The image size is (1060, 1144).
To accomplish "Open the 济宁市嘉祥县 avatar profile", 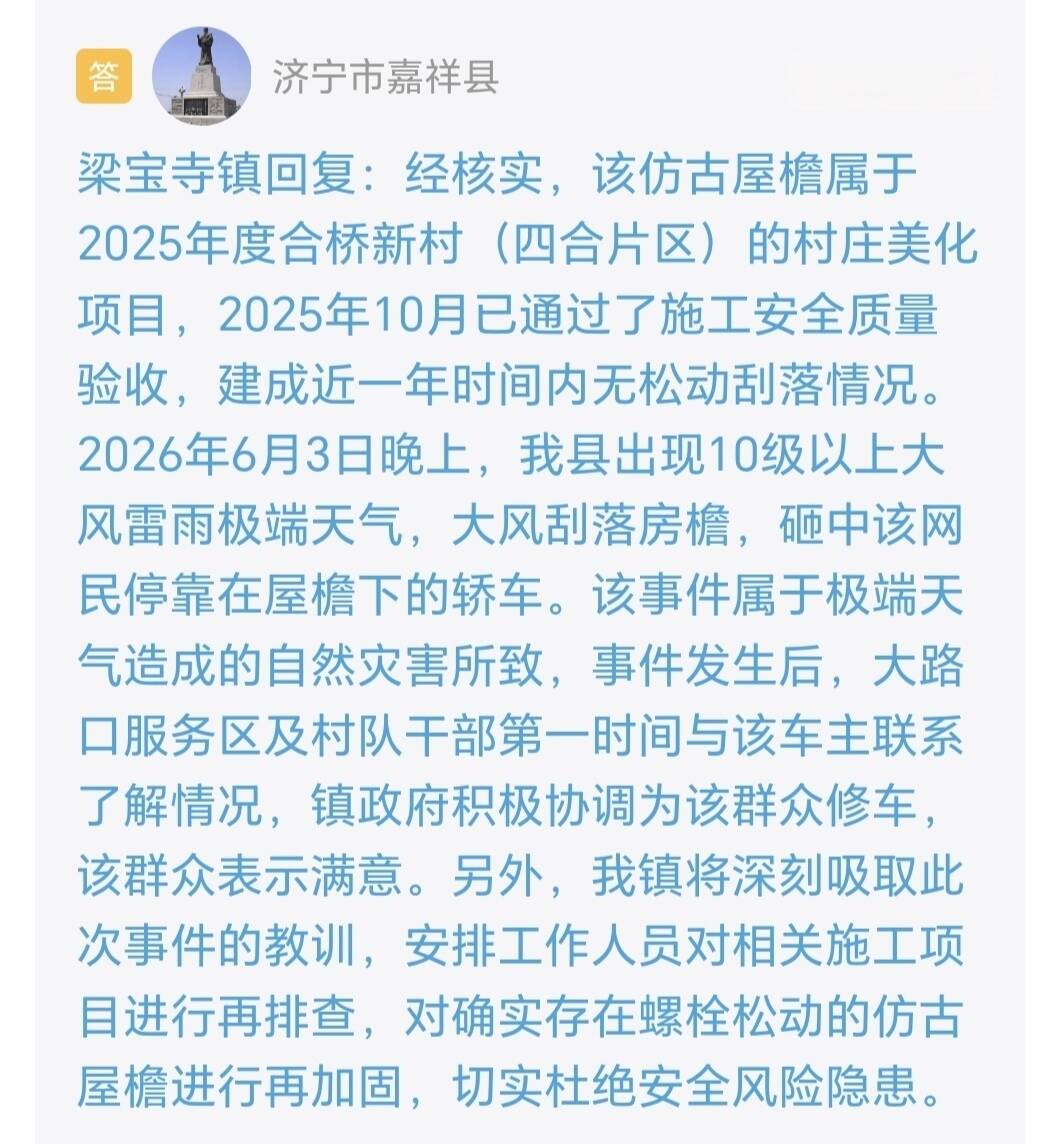I will pyautogui.click(x=201, y=76).
